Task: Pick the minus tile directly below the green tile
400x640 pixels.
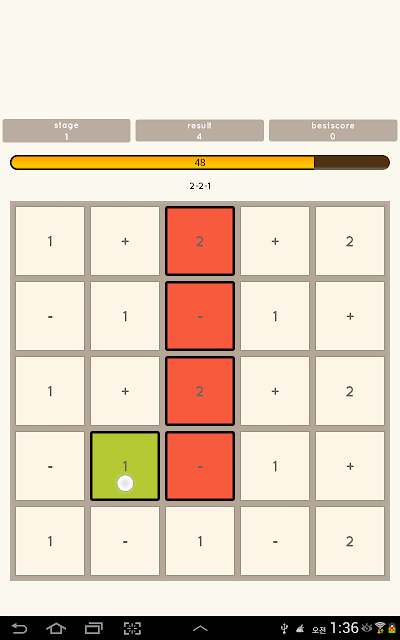Action: [125, 541]
